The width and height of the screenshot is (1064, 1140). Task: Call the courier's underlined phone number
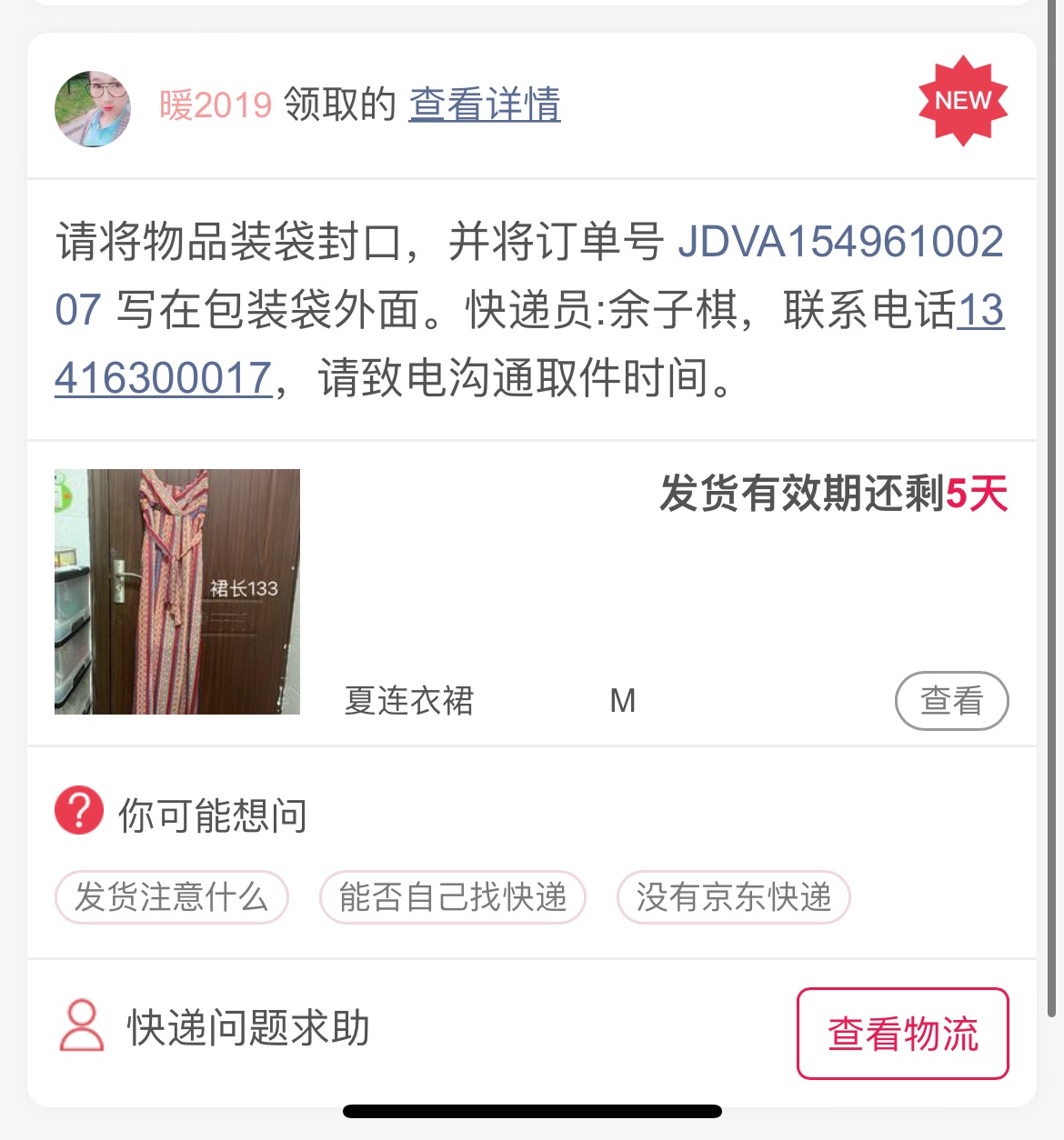[164, 378]
